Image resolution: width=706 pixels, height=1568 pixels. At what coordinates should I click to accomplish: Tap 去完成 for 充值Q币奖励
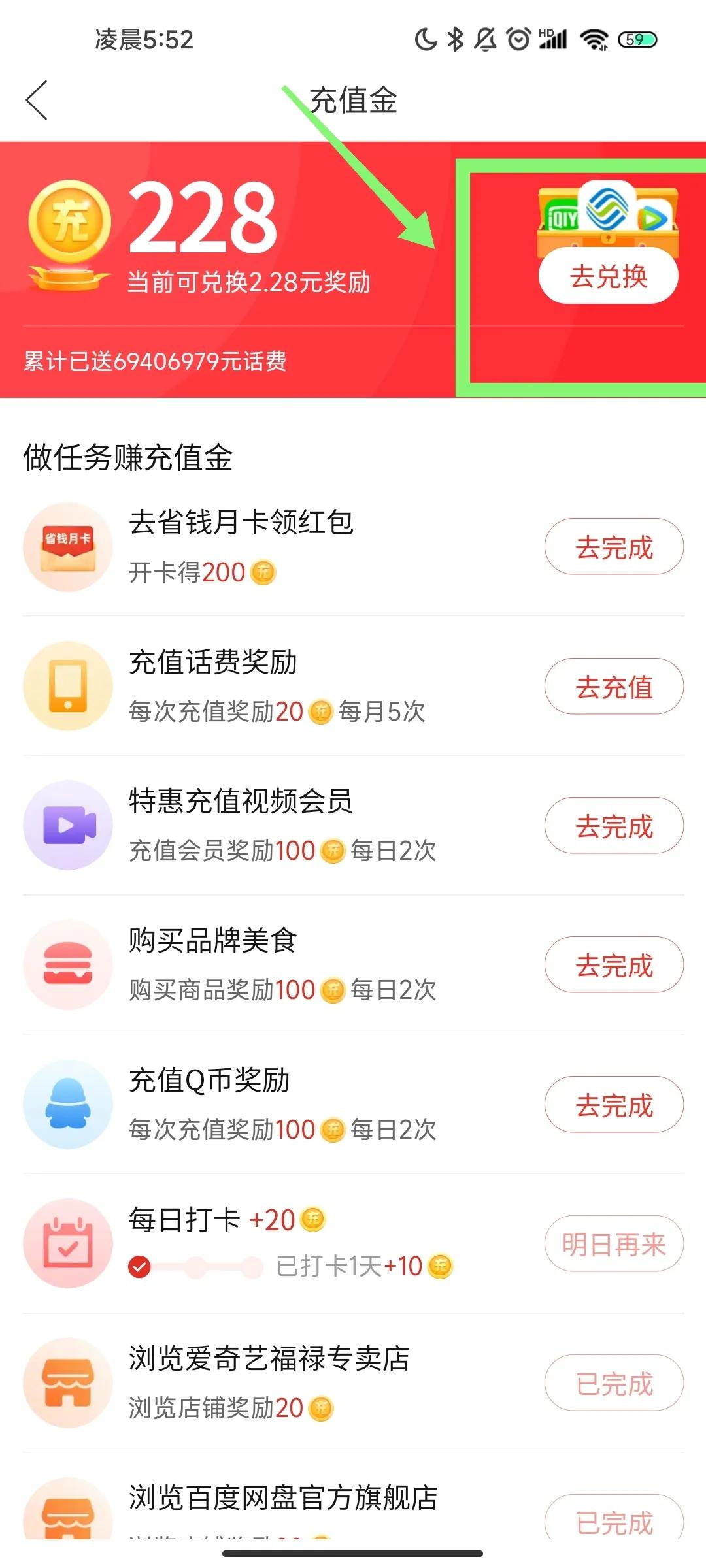click(614, 1105)
